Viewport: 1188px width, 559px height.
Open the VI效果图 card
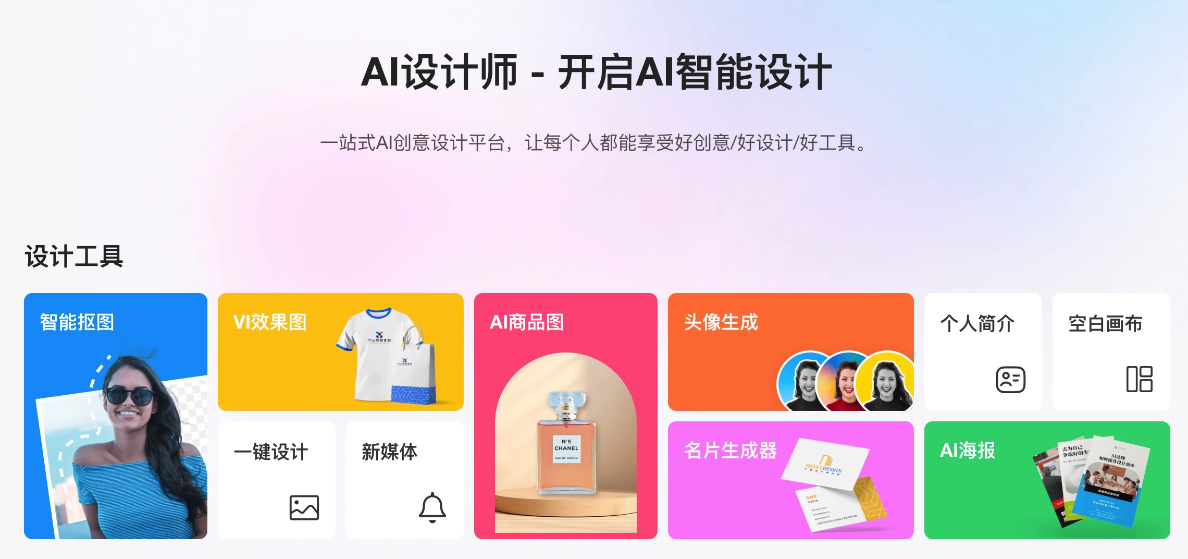tap(340, 352)
